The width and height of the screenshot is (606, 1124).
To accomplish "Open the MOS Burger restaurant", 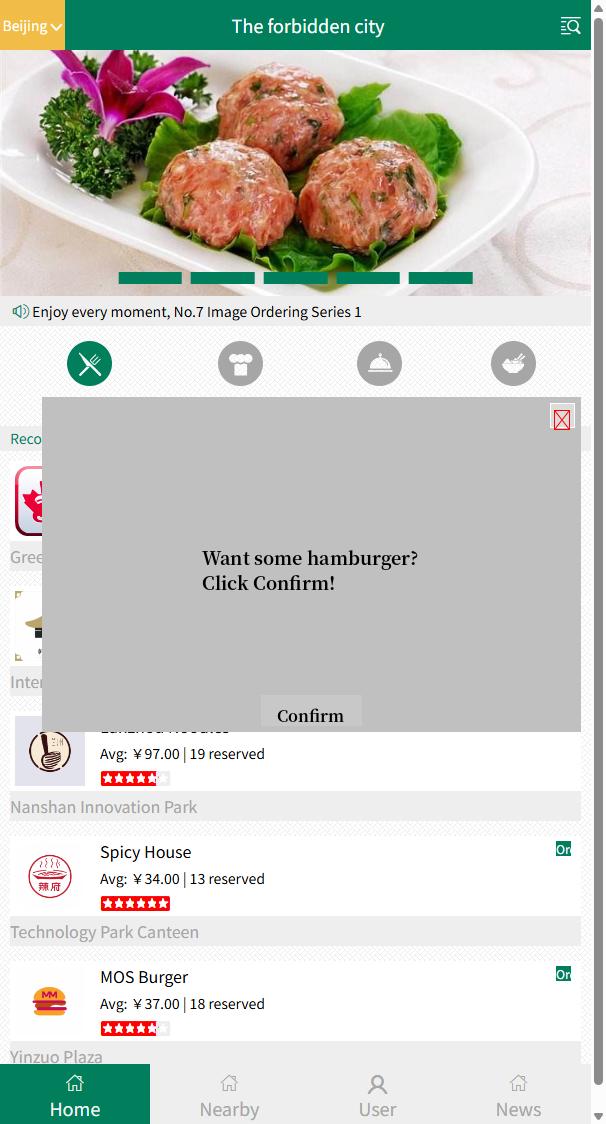I will pyautogui.click(x=144, y=977).
